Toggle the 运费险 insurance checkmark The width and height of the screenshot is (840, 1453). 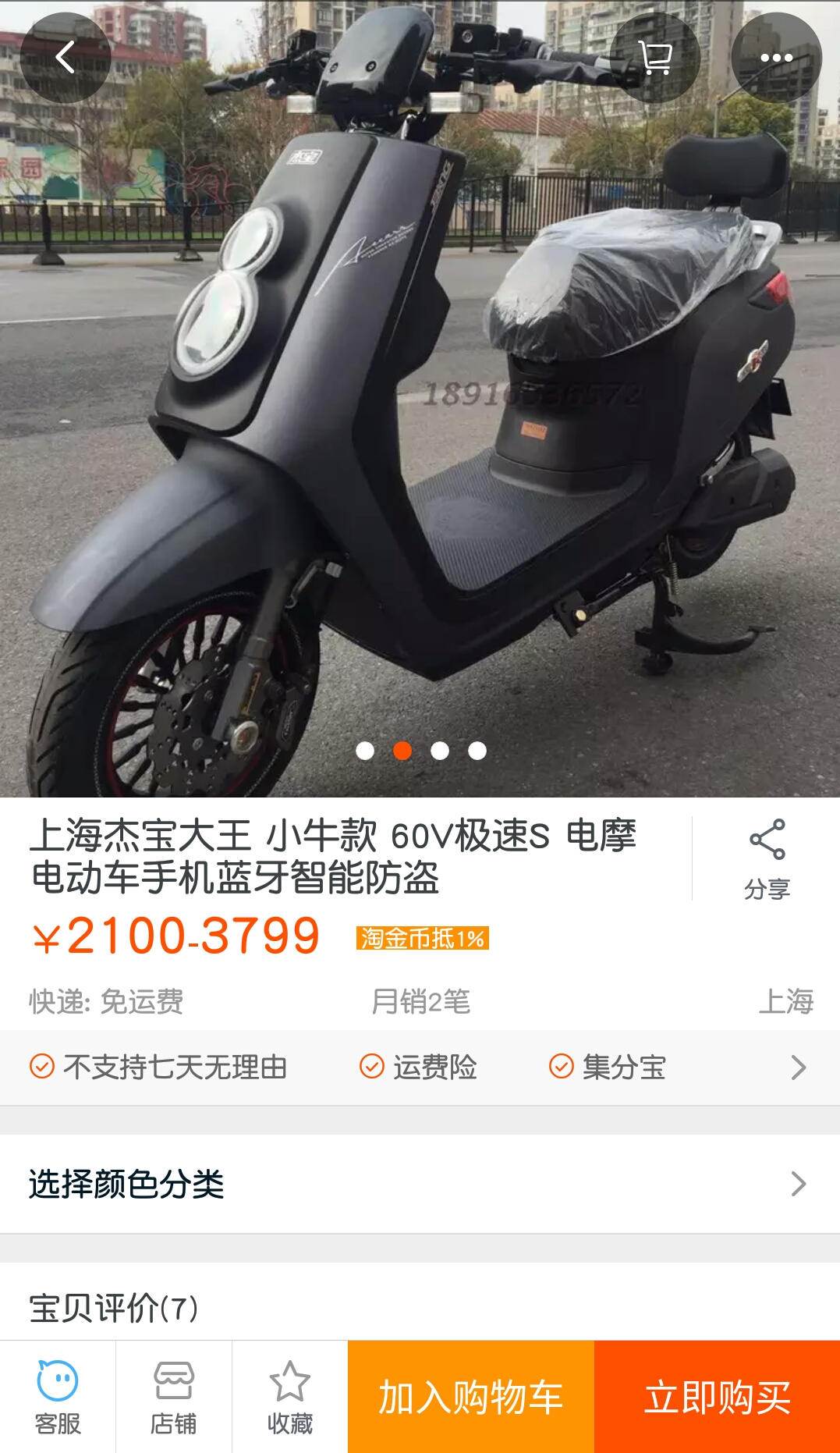pyautogui.click(x=372, y=1067)
